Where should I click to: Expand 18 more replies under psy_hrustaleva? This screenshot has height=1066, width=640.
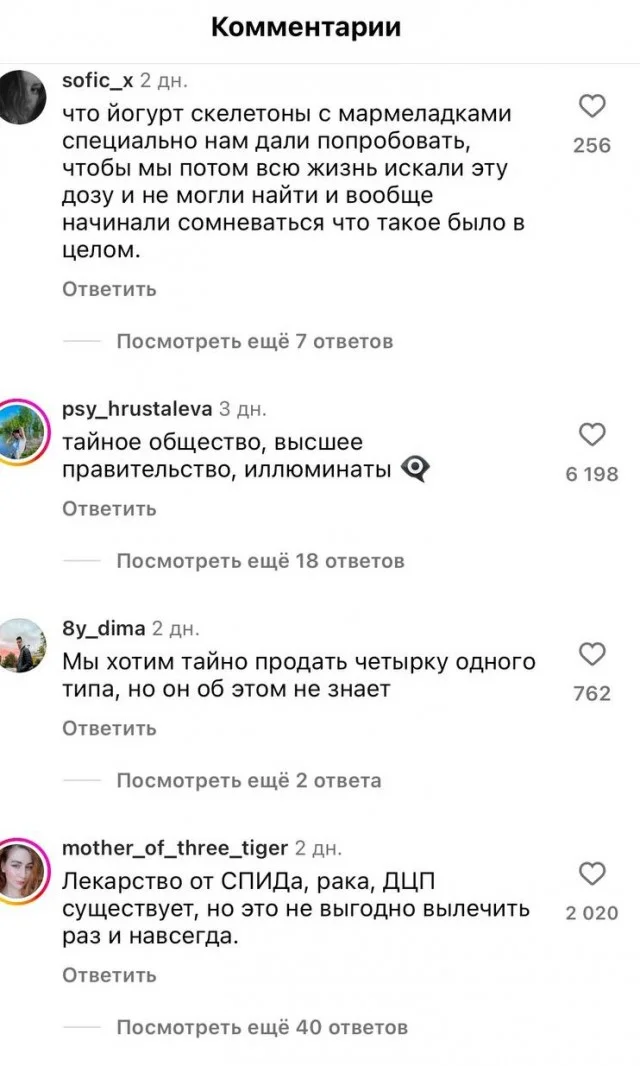[260, 561]
